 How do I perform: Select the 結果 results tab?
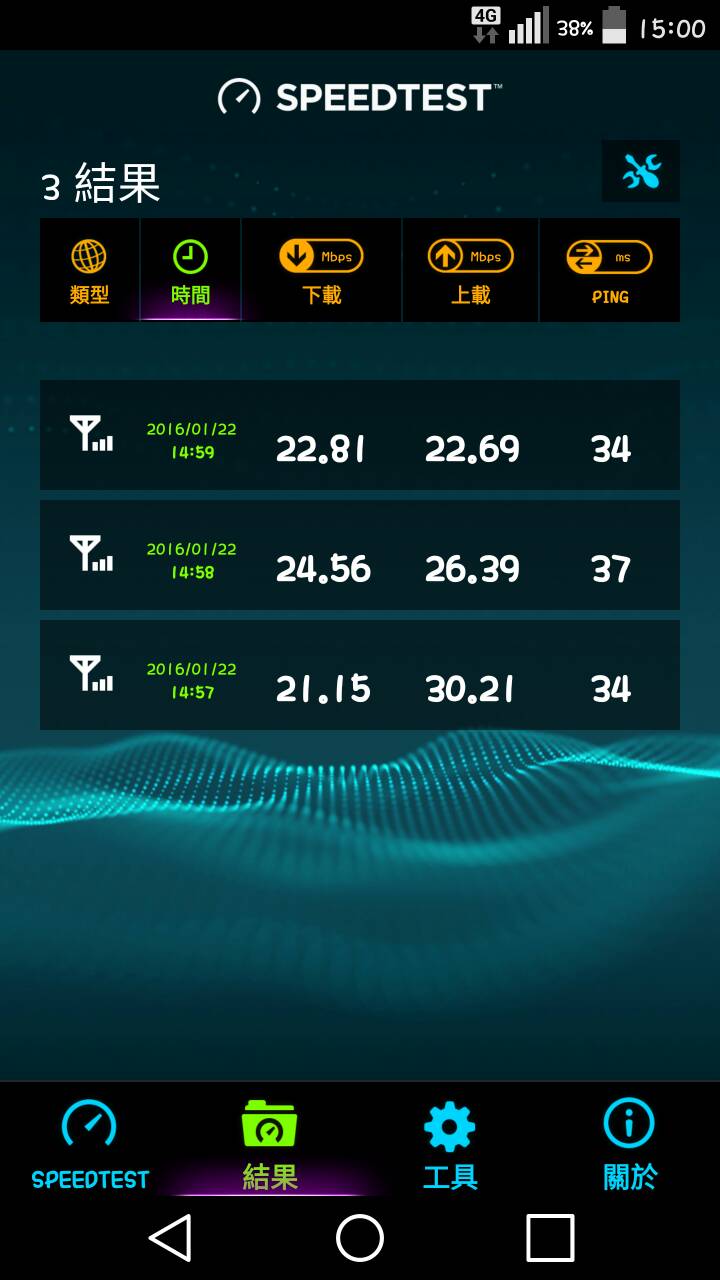tap(270, 1145)
